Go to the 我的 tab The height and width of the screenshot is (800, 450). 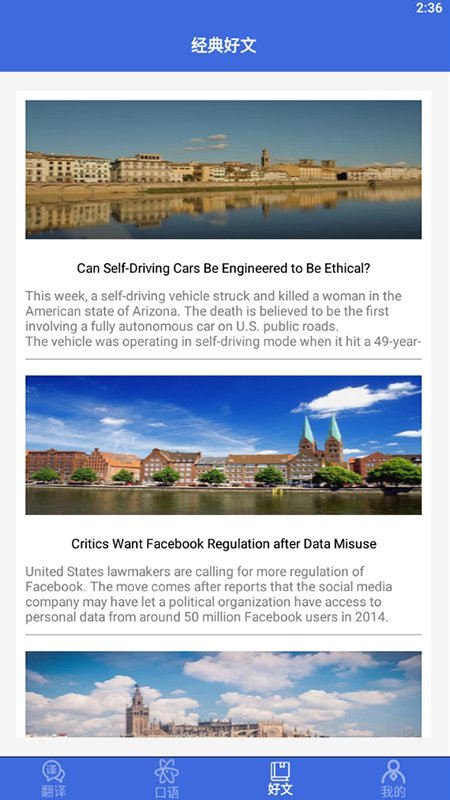pos(393,779)
